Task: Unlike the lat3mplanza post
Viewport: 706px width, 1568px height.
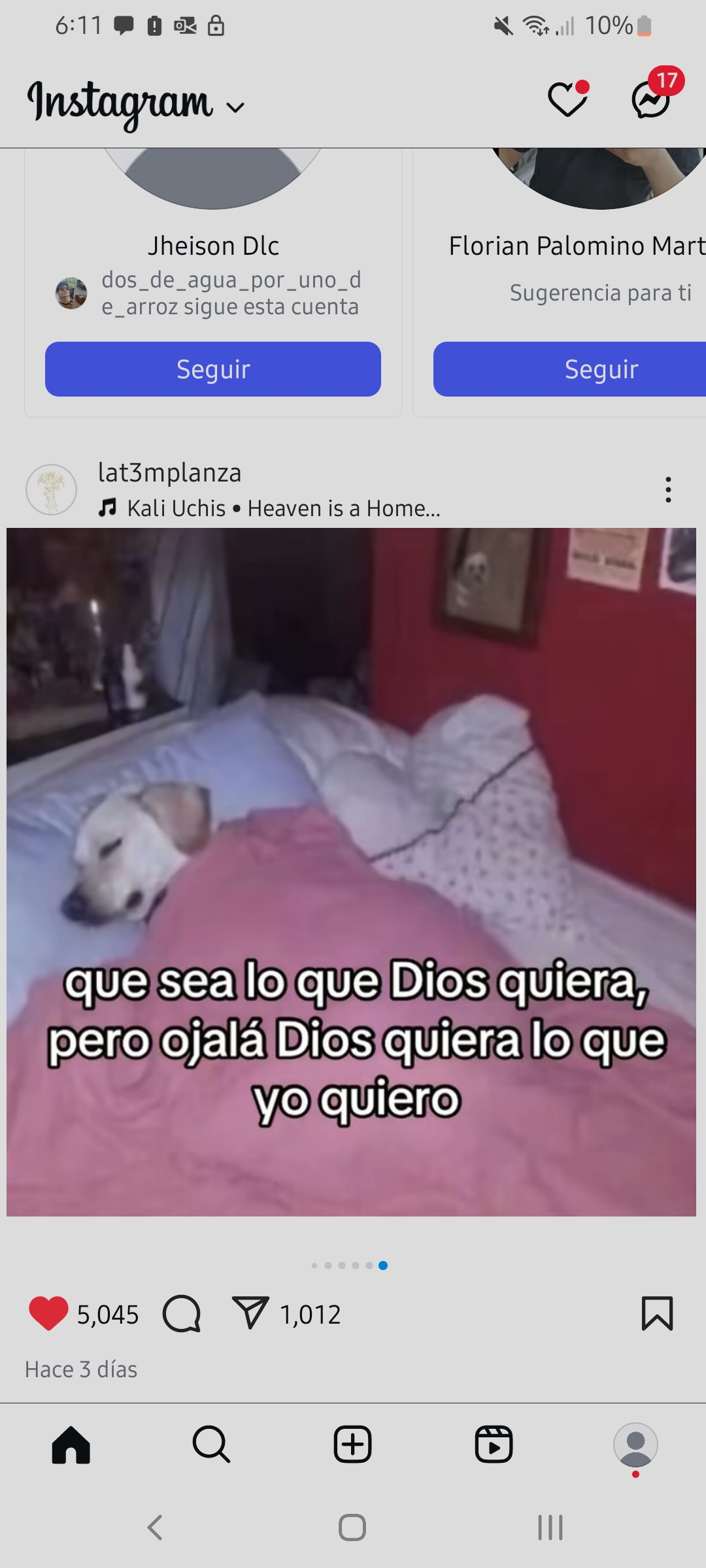Action: (48, 1313)
